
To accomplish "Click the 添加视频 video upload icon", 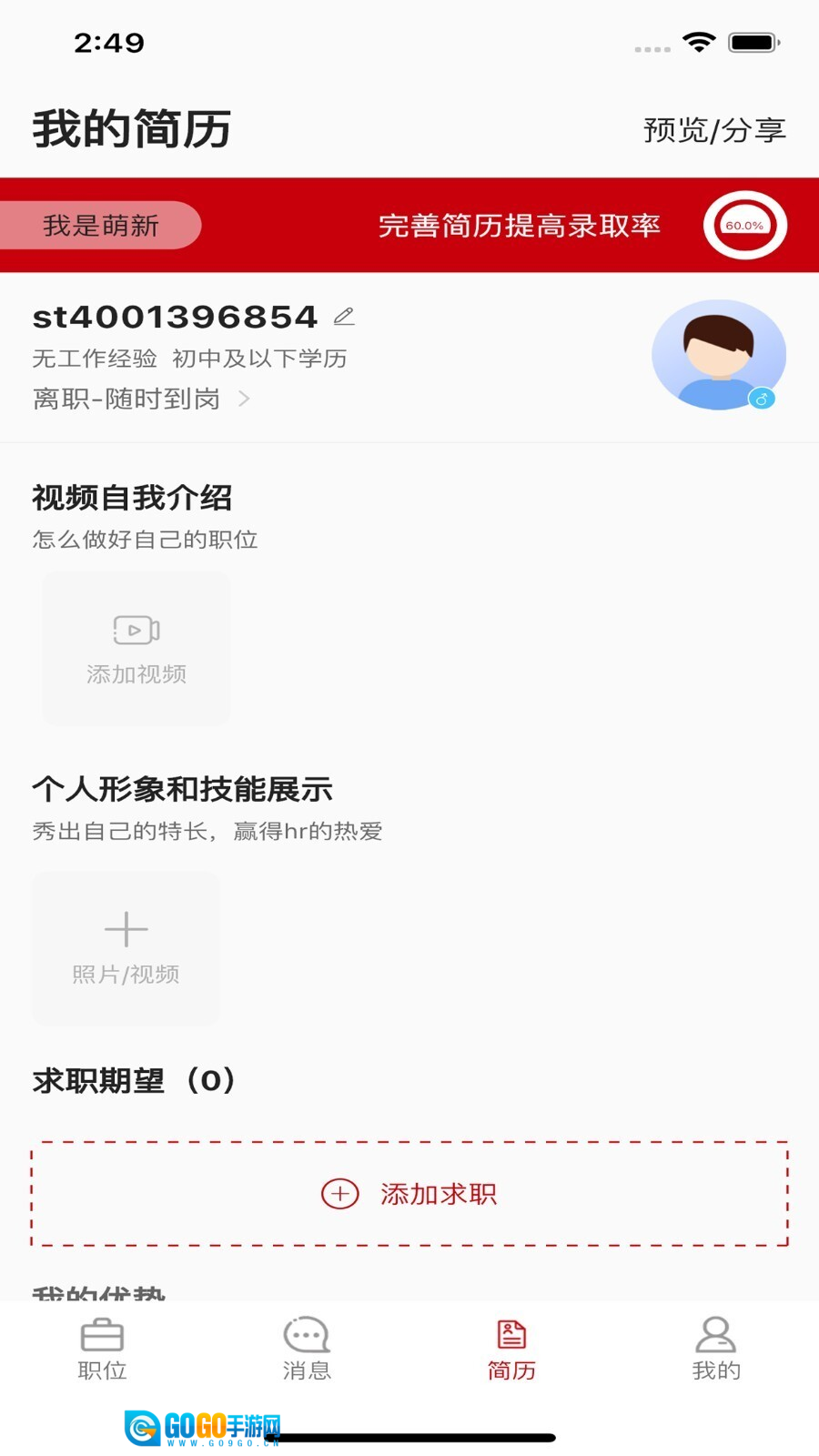I will click(136, 629).
